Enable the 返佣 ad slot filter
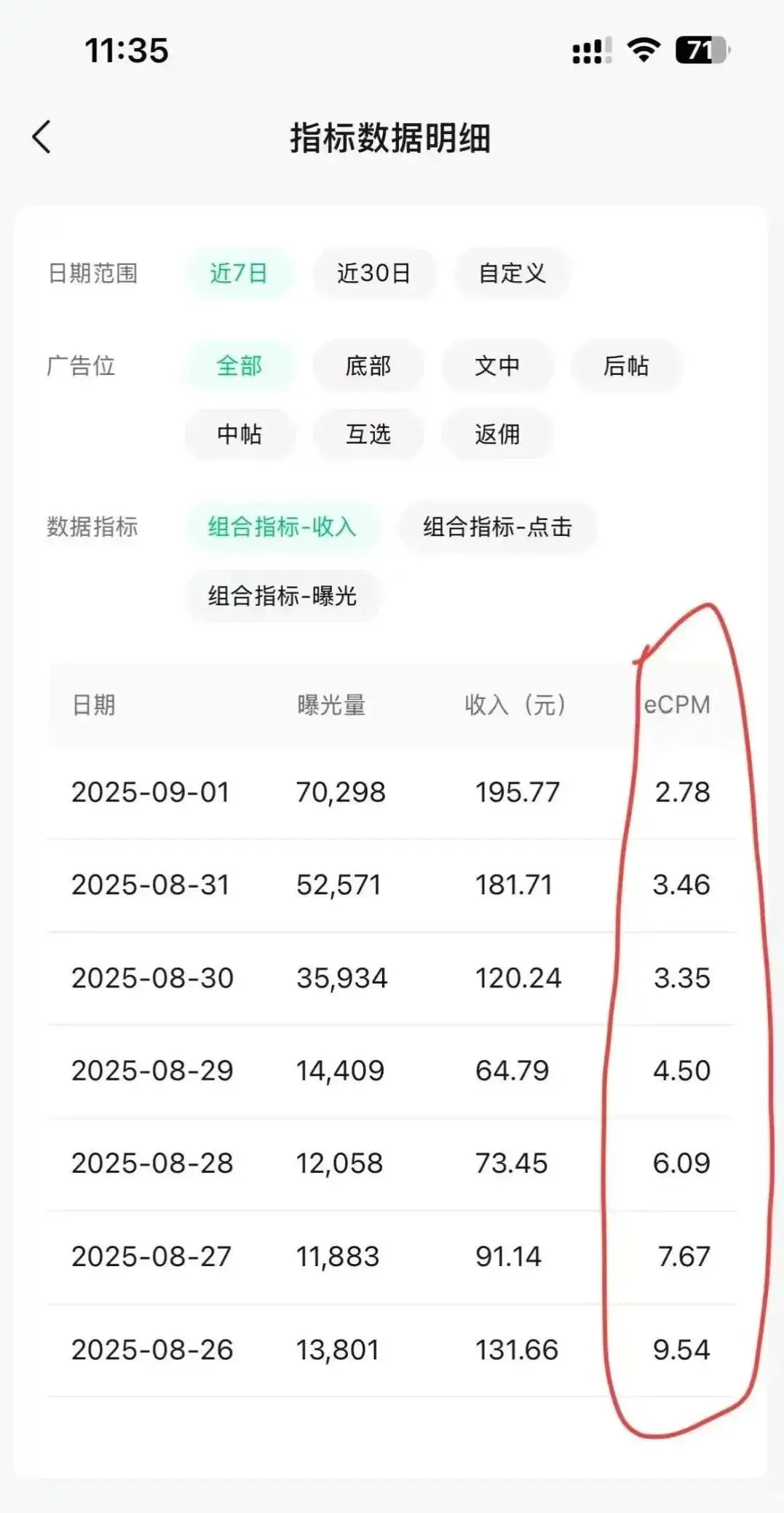784x1513 pixels. click(498, 435)
